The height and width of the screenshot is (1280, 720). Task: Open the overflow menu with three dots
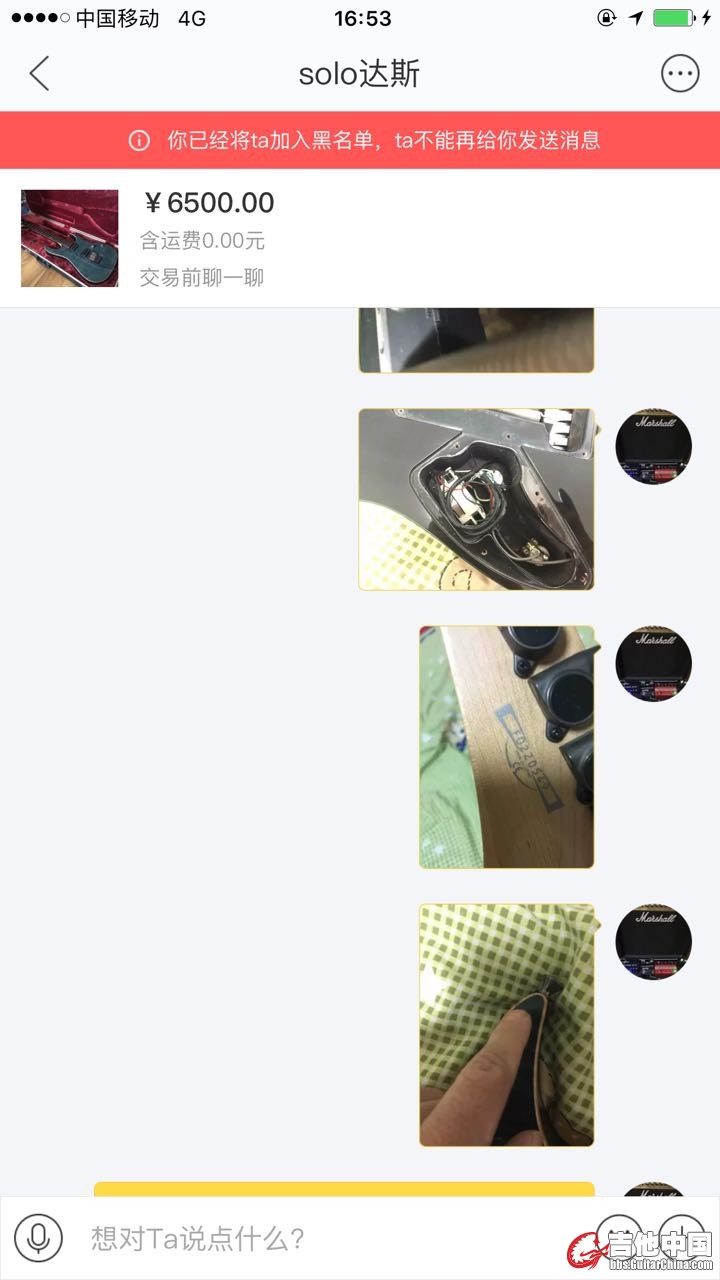[x=680, y=74]
